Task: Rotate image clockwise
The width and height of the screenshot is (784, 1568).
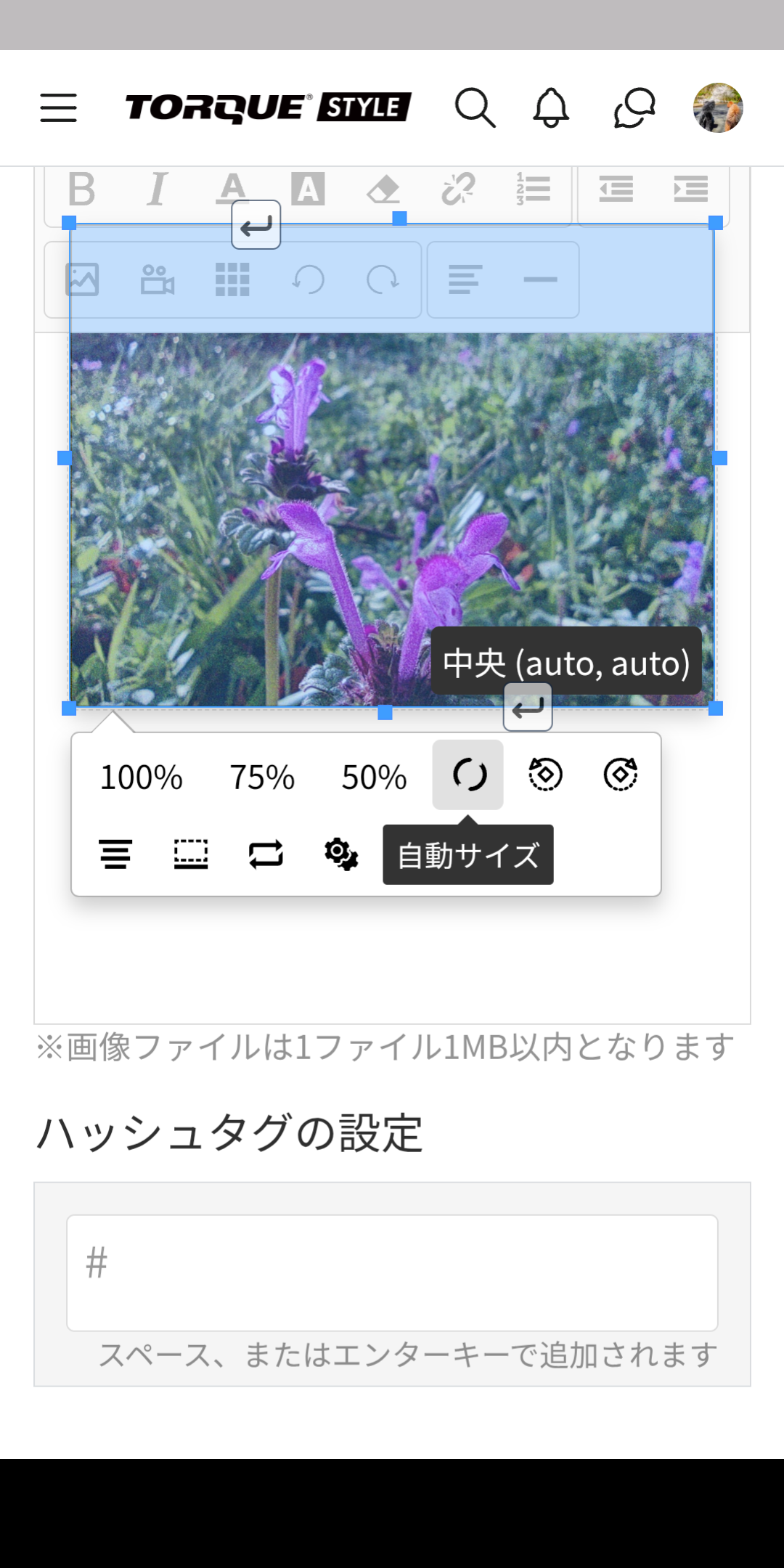Action: click(621, 775)
